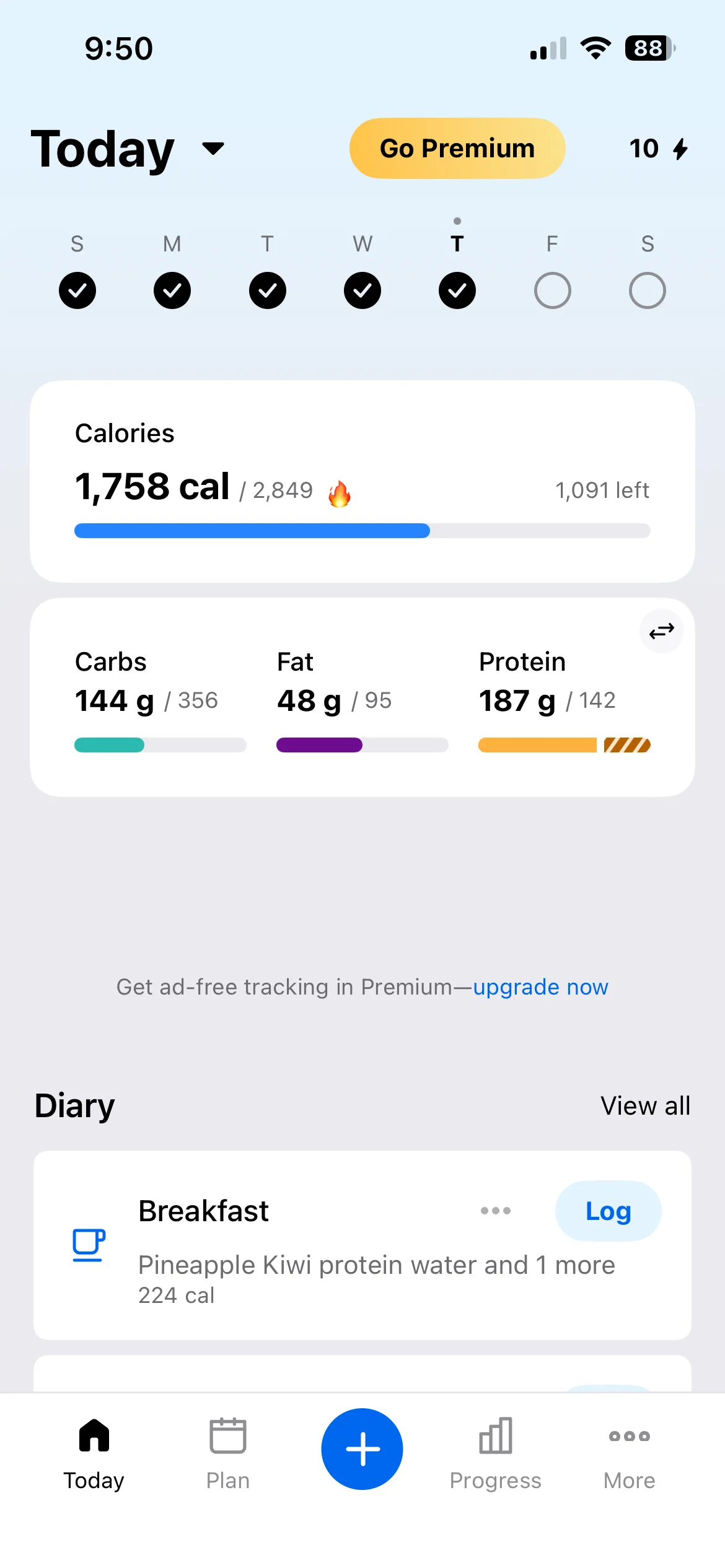Select Saturday at the end of the week
The image size is (725, 1568).
[647, 290]
